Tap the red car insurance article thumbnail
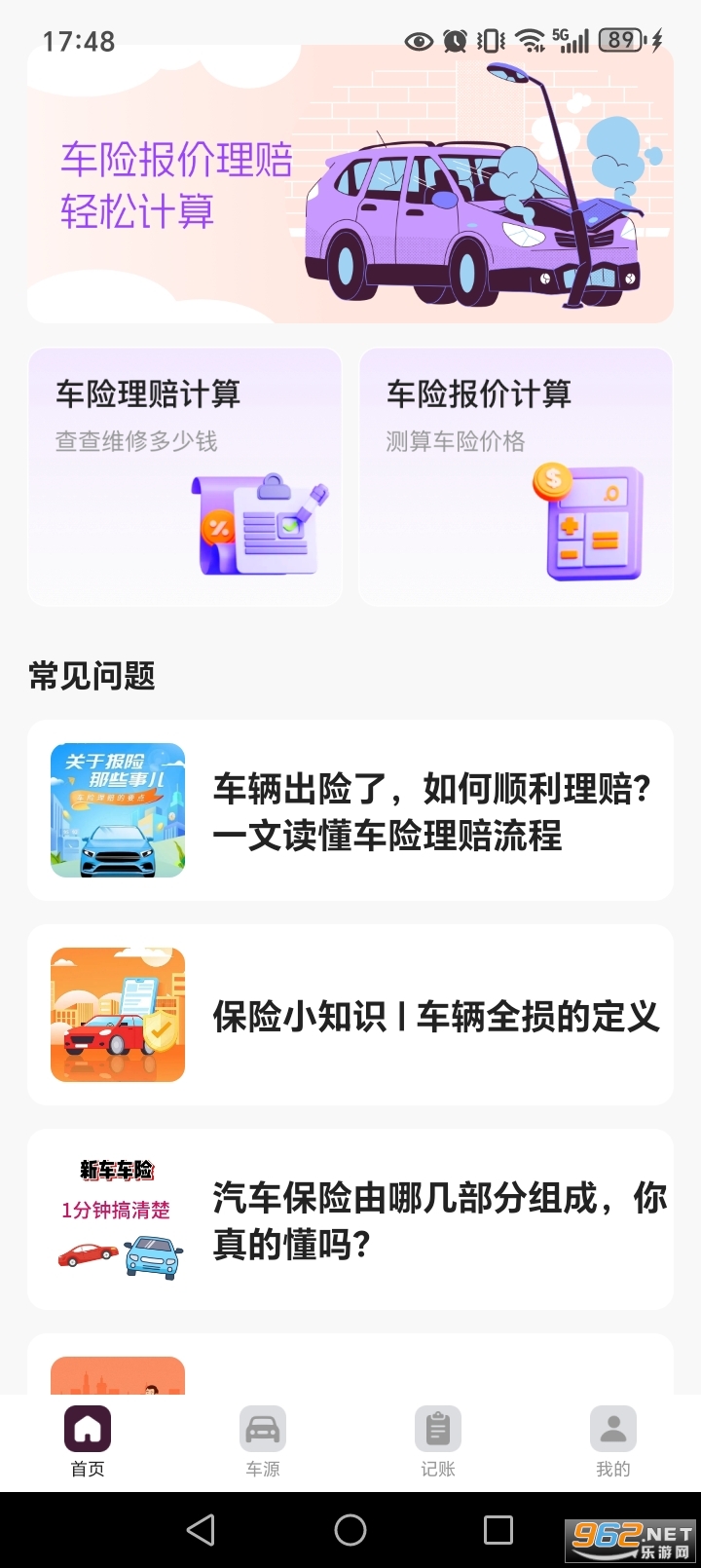 click(x=117, y=1014)
